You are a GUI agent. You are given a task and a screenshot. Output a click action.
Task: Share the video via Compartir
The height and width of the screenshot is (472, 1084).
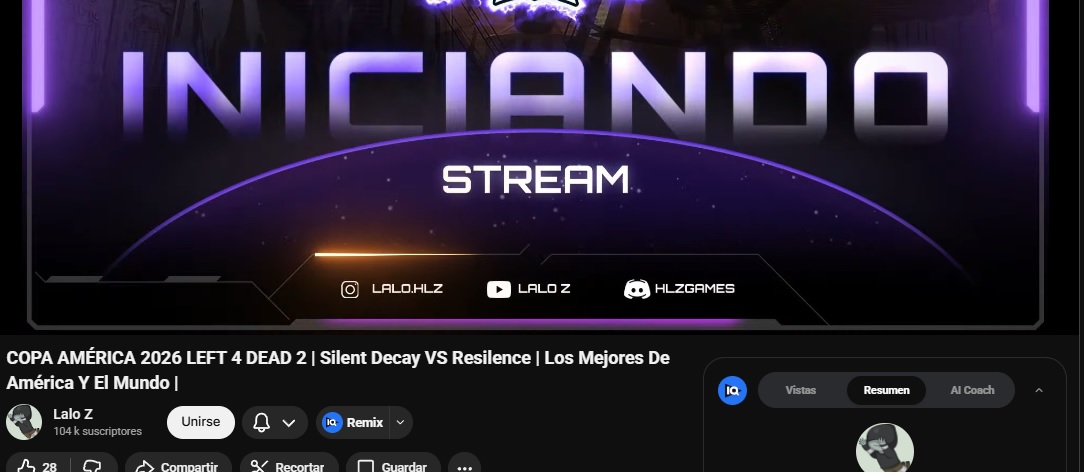pos(177,466)
